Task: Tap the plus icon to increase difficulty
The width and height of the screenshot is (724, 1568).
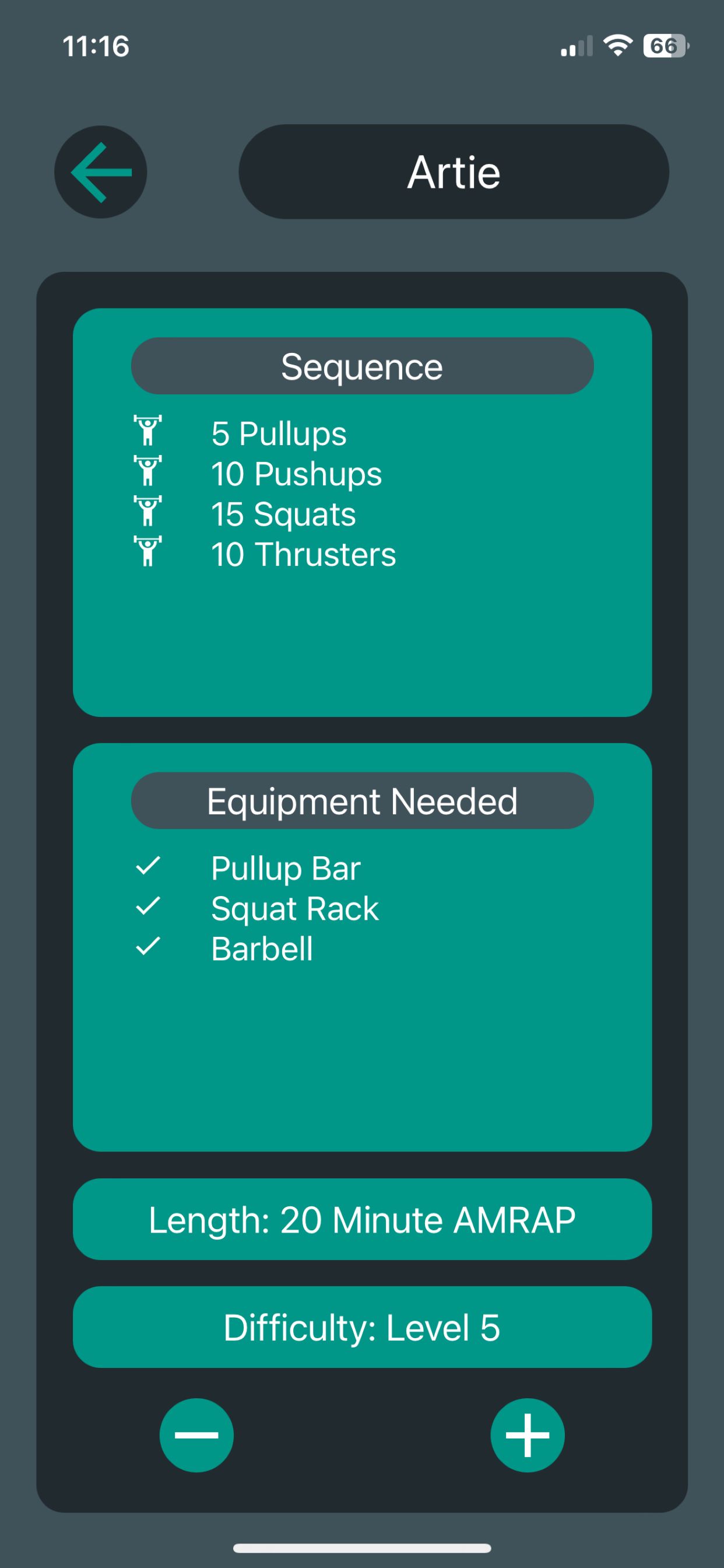Action: click(x=527, y=1433)
